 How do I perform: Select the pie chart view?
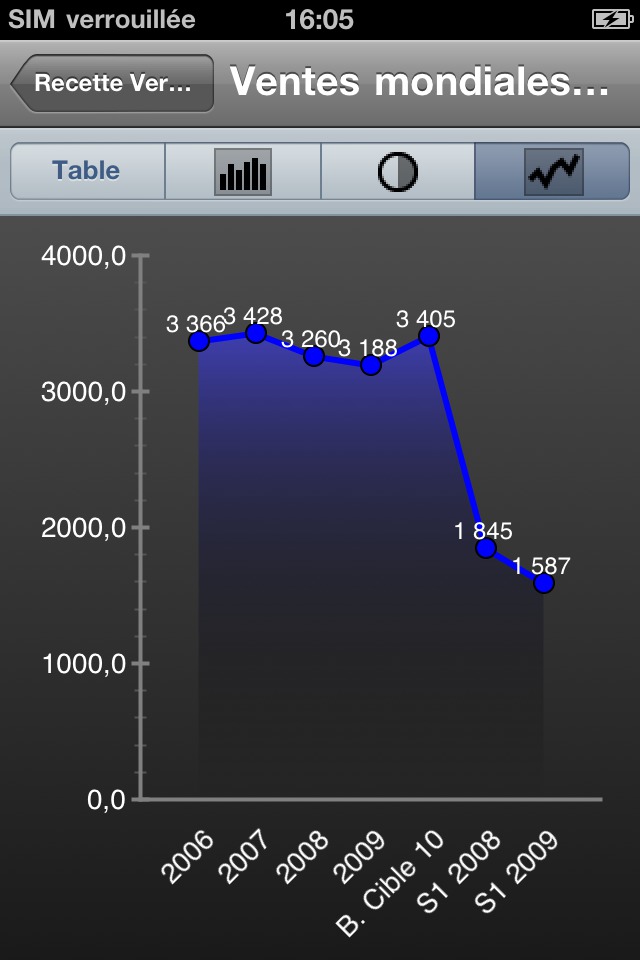[397, 171]
